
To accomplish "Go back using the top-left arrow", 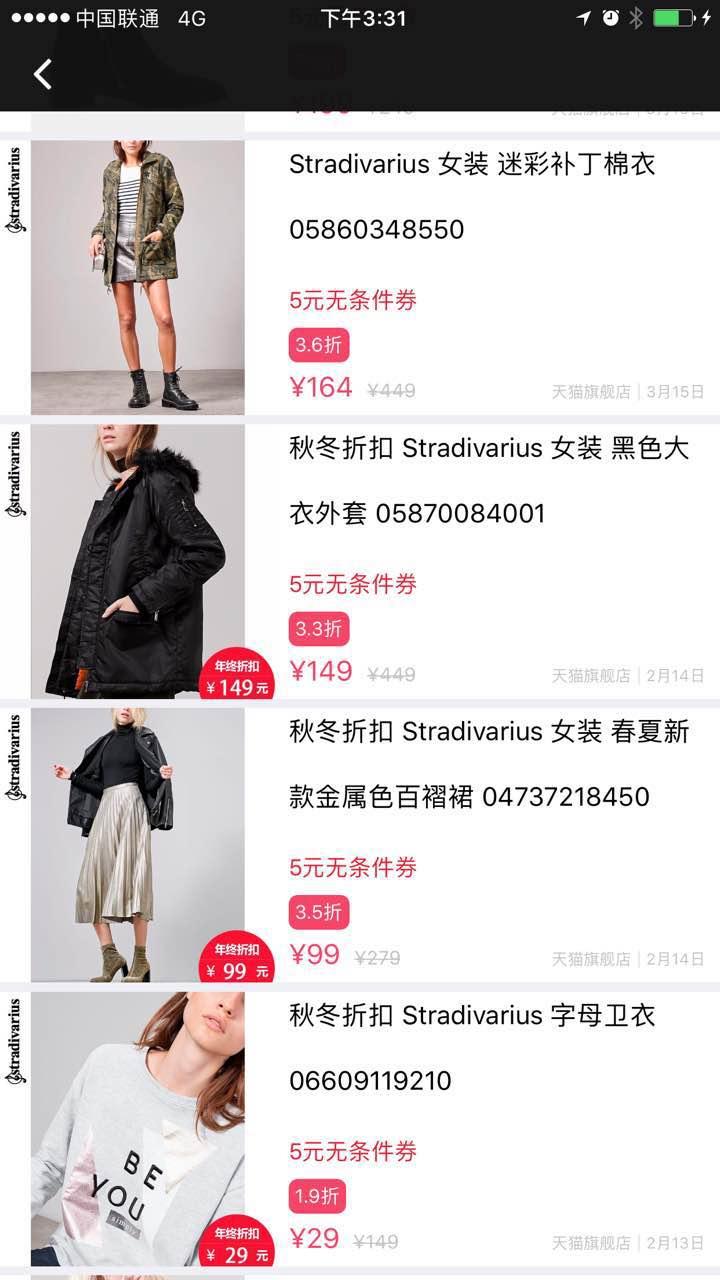I will point(43,74).
